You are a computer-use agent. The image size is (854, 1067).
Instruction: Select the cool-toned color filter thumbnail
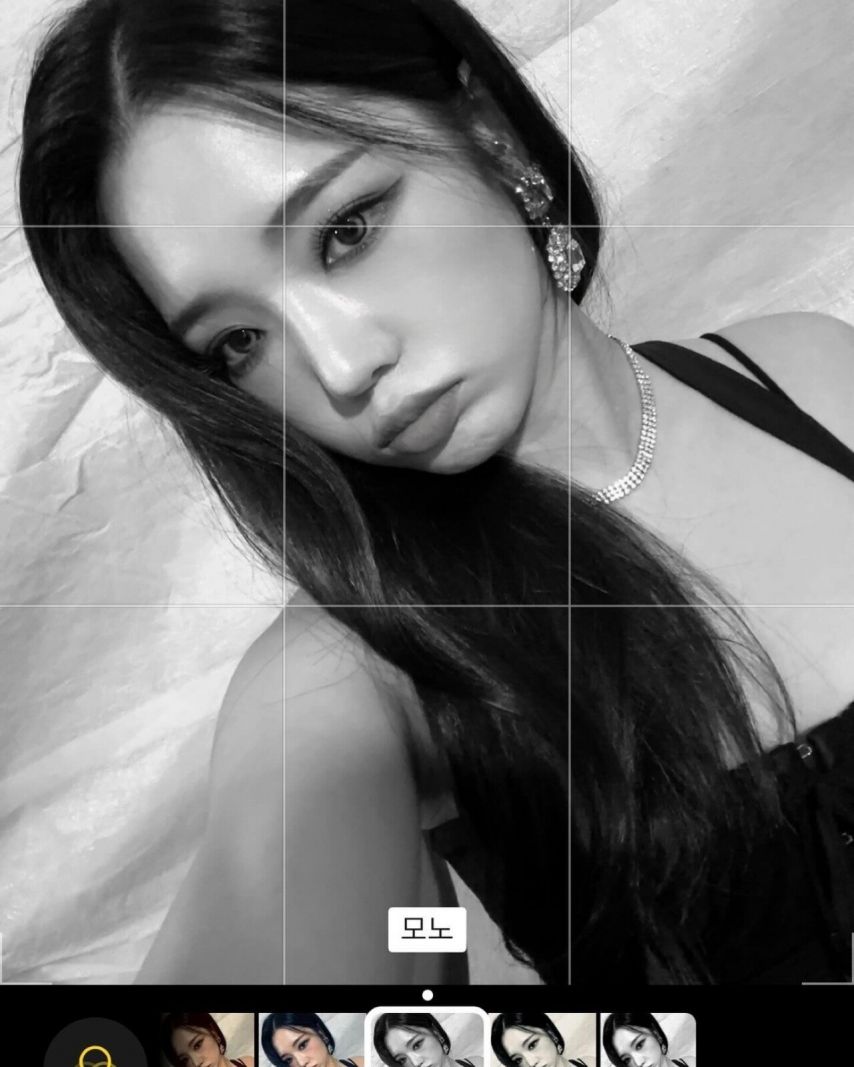[x=312, y=1041]
